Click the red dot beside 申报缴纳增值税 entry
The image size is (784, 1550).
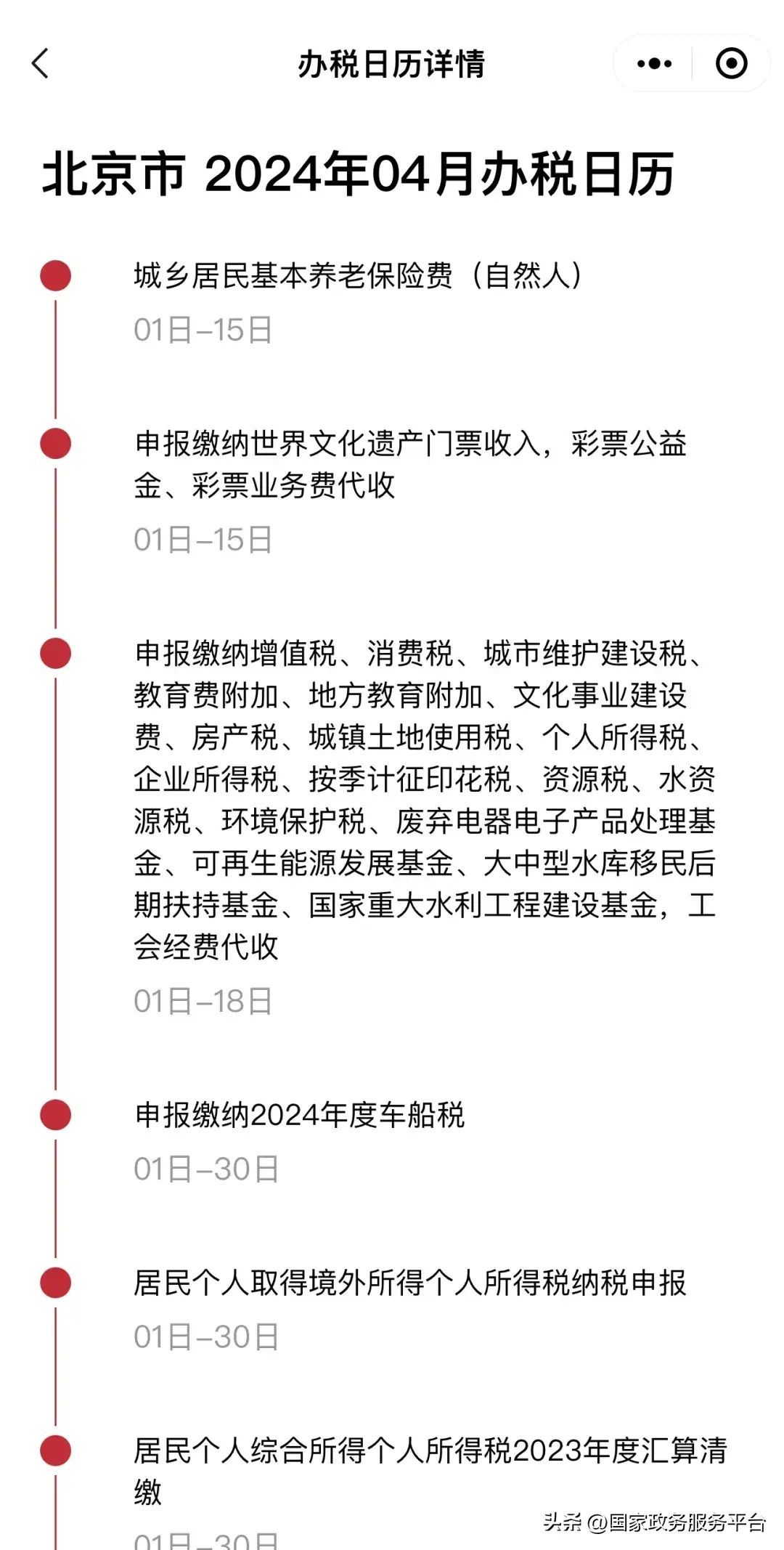55,654
